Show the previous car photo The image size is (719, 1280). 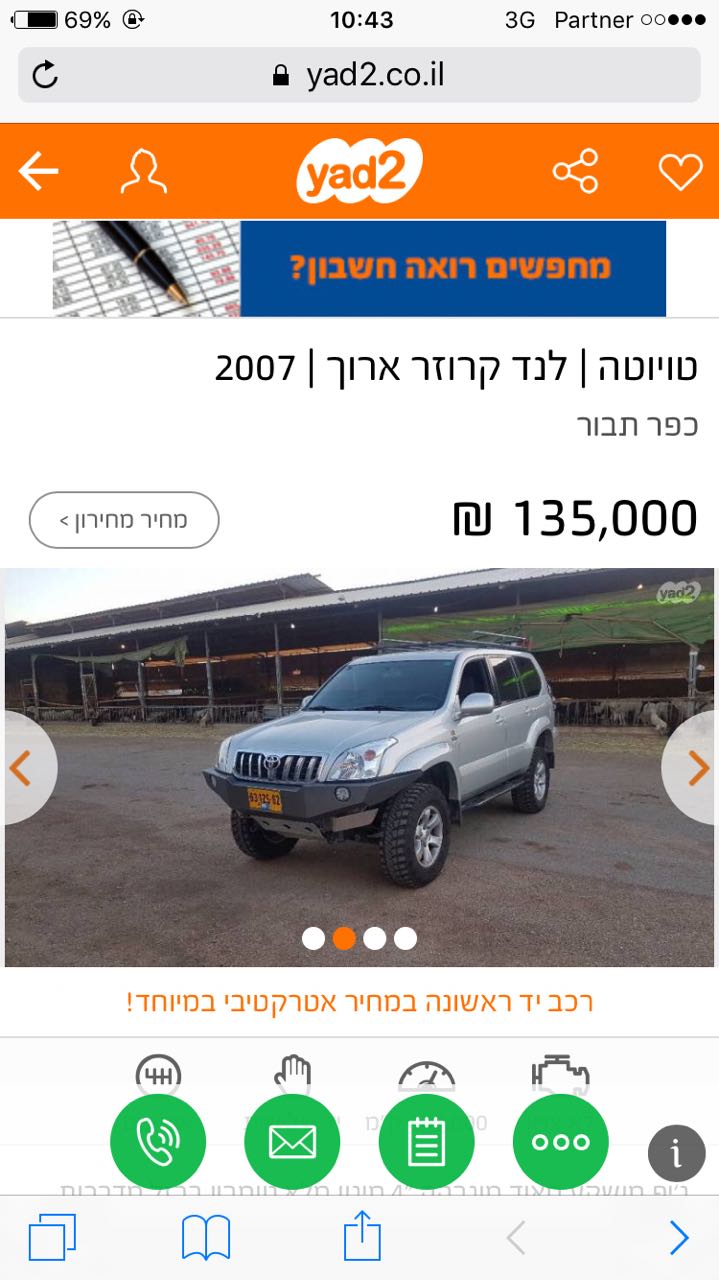click(22, 768)
